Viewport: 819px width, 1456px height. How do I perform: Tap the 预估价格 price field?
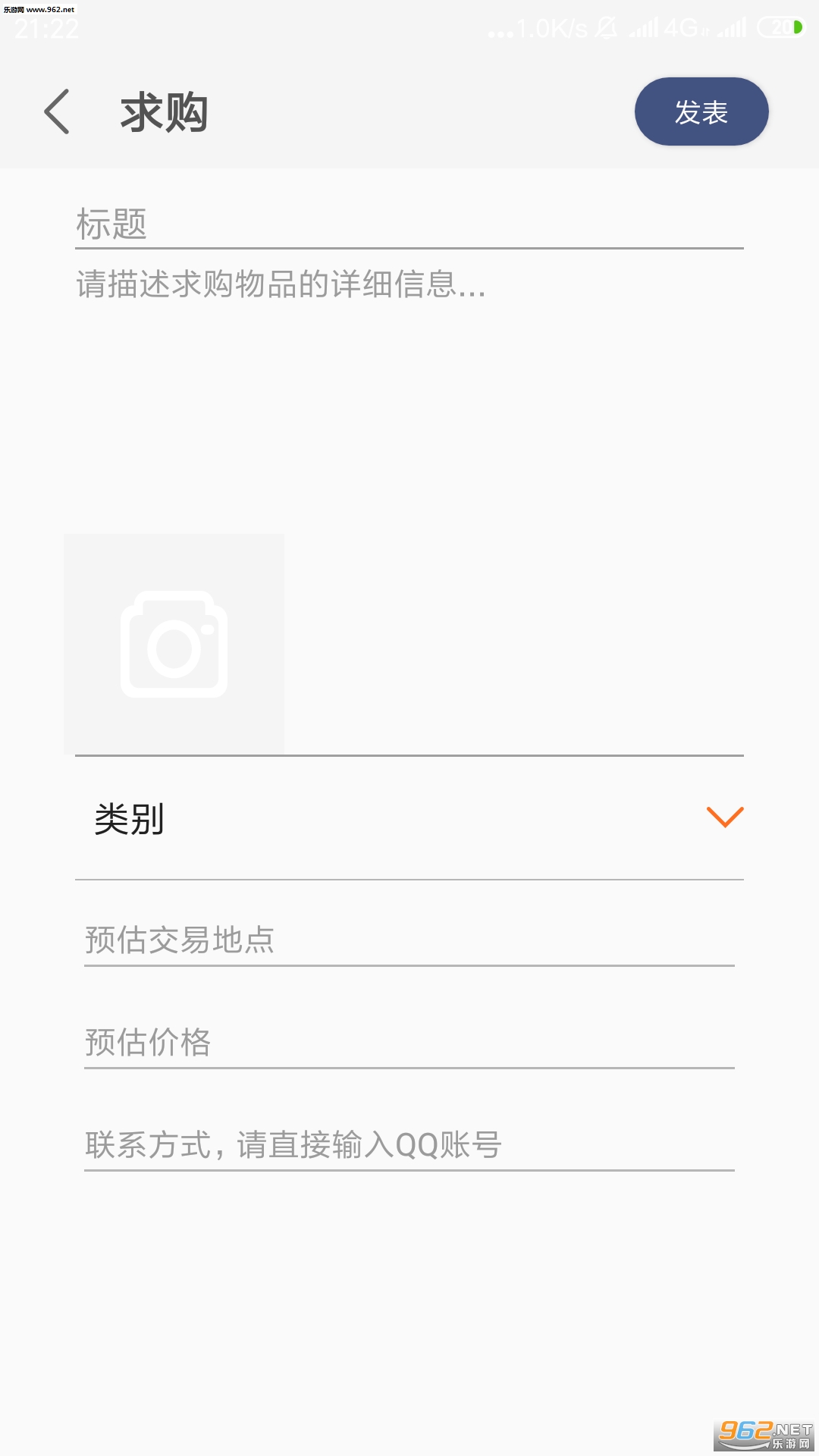coord(408,1043)
